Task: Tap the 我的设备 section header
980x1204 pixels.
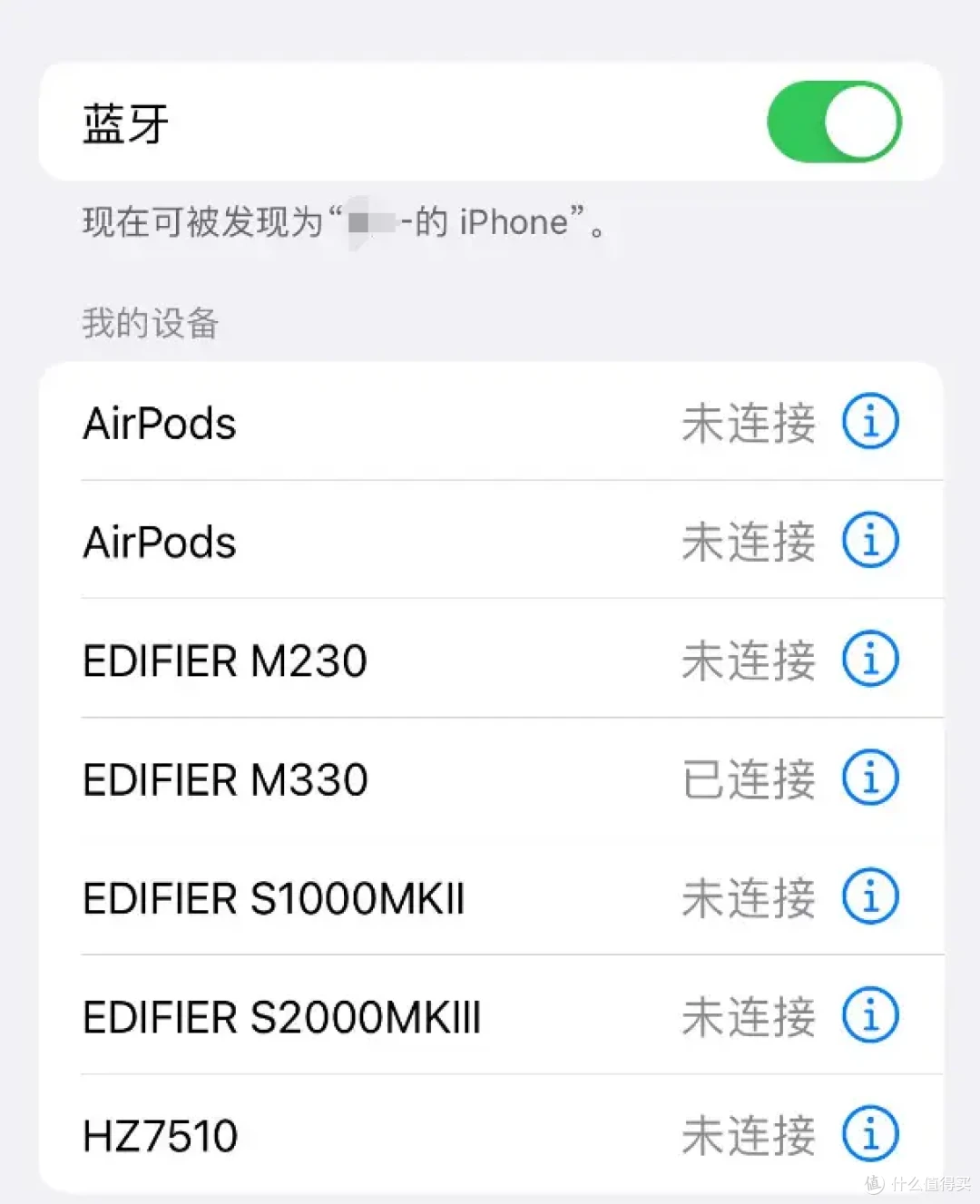Action: (x=148, y=322)
